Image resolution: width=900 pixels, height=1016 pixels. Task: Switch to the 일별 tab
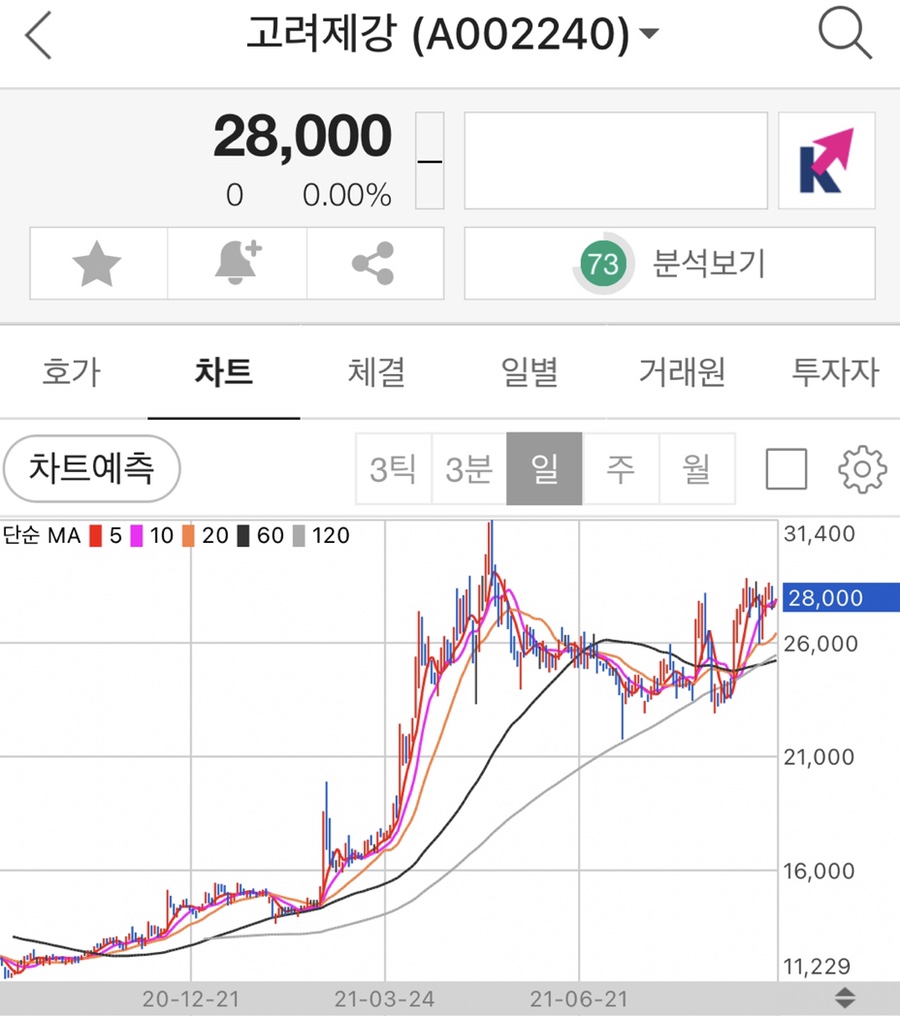(x=529, y=373)
